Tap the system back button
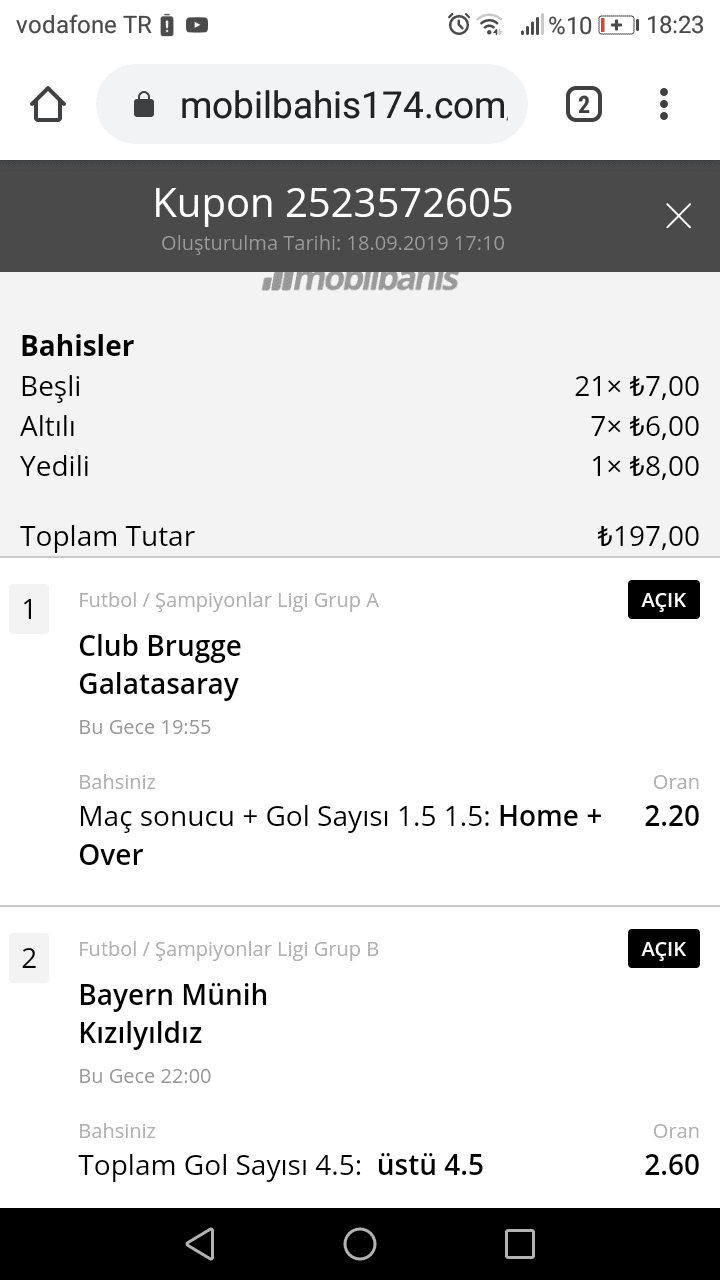 click(x=200, y=1244)
